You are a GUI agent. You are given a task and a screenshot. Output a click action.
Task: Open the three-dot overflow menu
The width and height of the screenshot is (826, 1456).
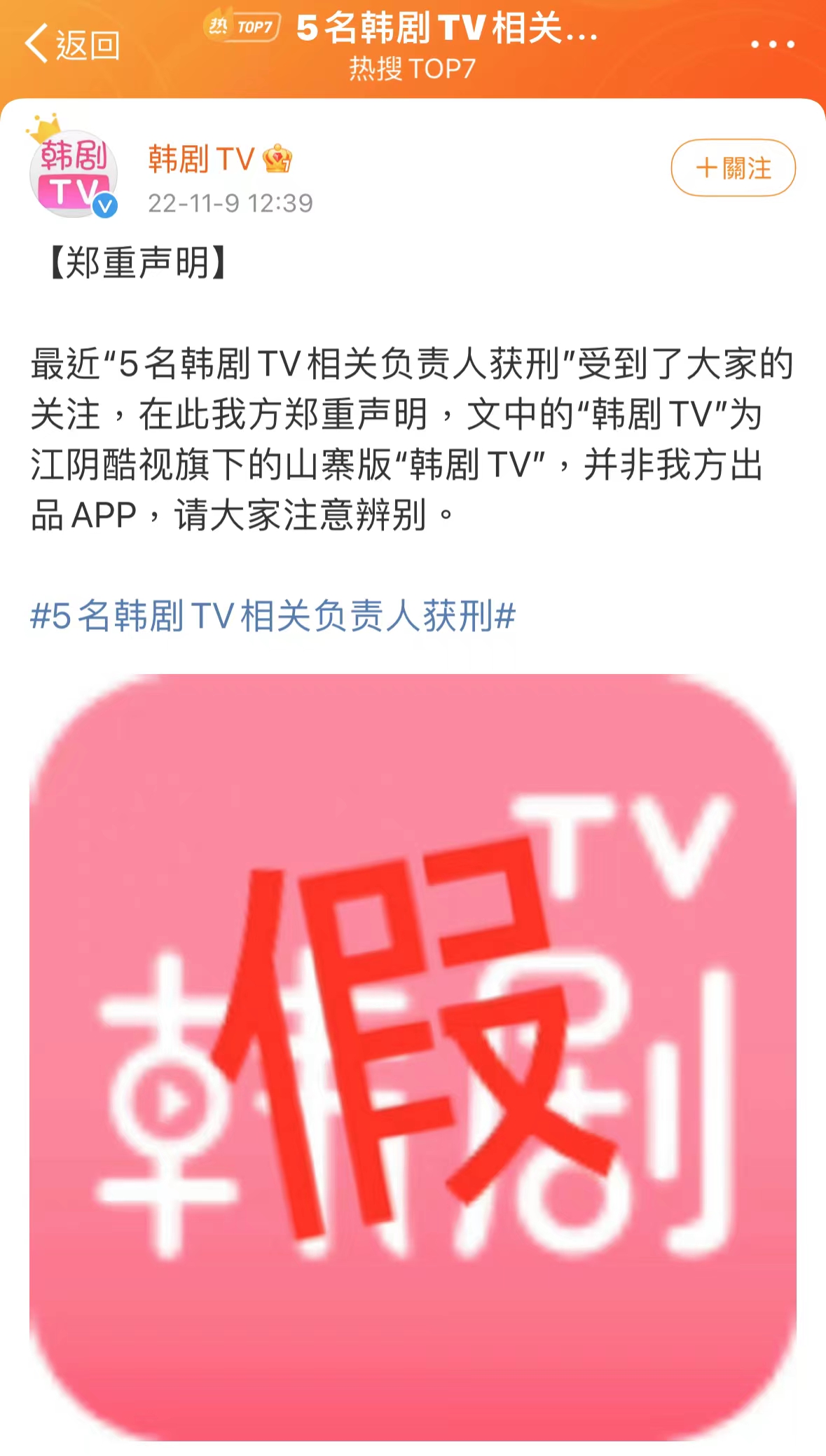tap(772, 45)
